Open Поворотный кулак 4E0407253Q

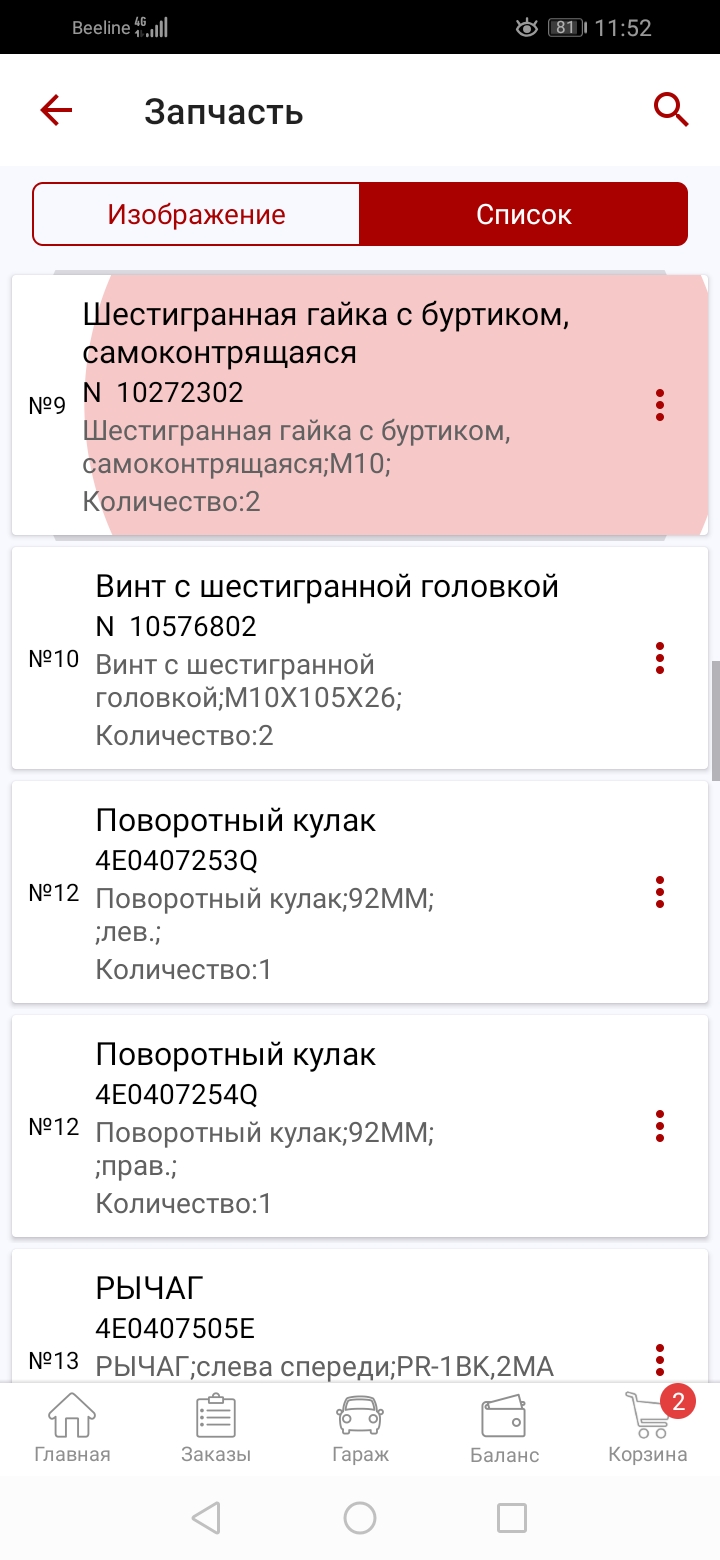(x=330, y=892)
